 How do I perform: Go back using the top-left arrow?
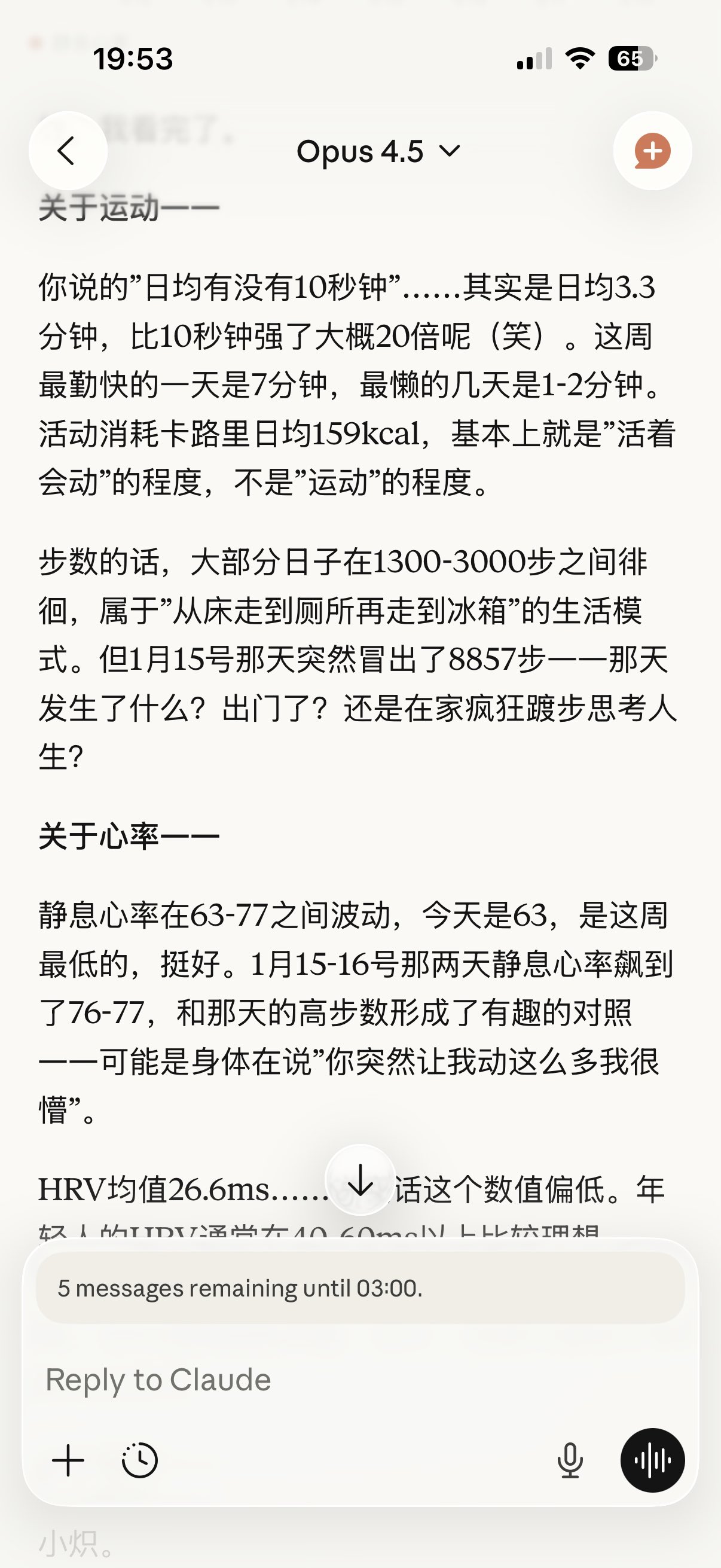(x=68, y=151)
